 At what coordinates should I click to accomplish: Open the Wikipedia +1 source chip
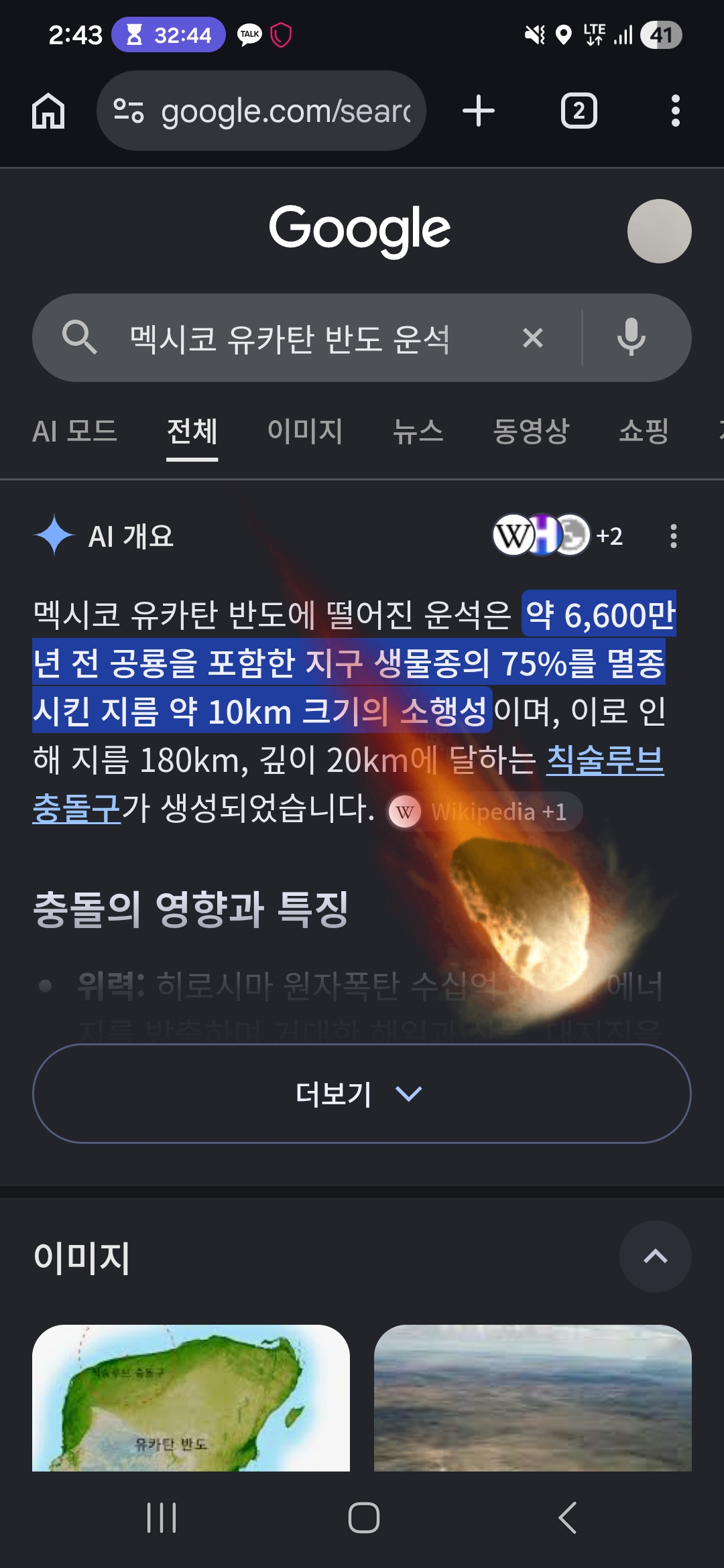484,812
